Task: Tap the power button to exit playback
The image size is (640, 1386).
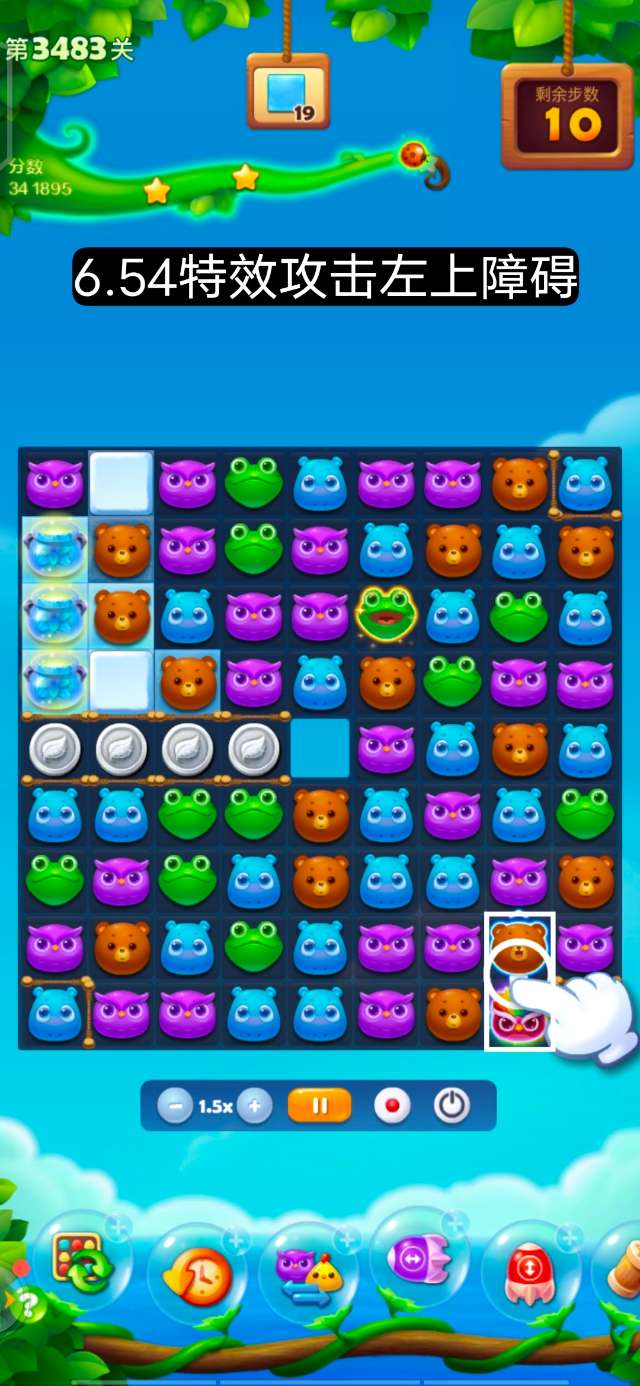Action: [x=452, y=1106]
